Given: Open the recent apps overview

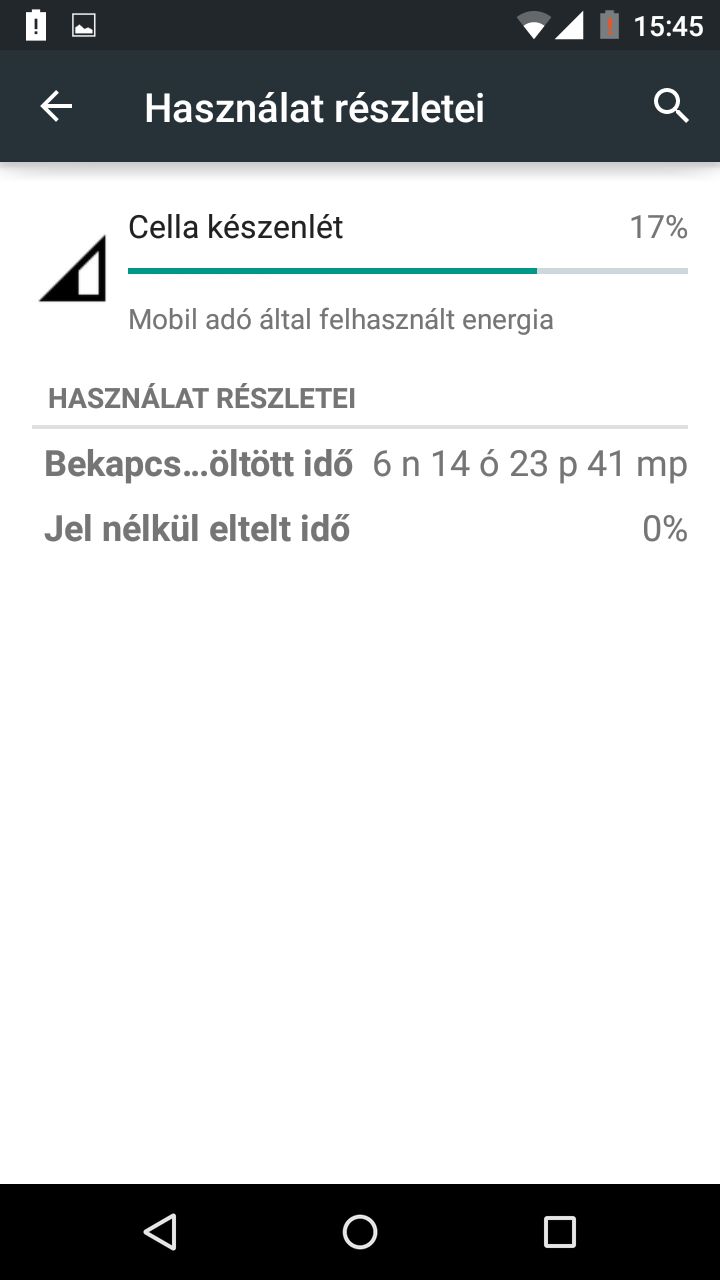Looking at the screenshot, I should [x=560, y=1232].
